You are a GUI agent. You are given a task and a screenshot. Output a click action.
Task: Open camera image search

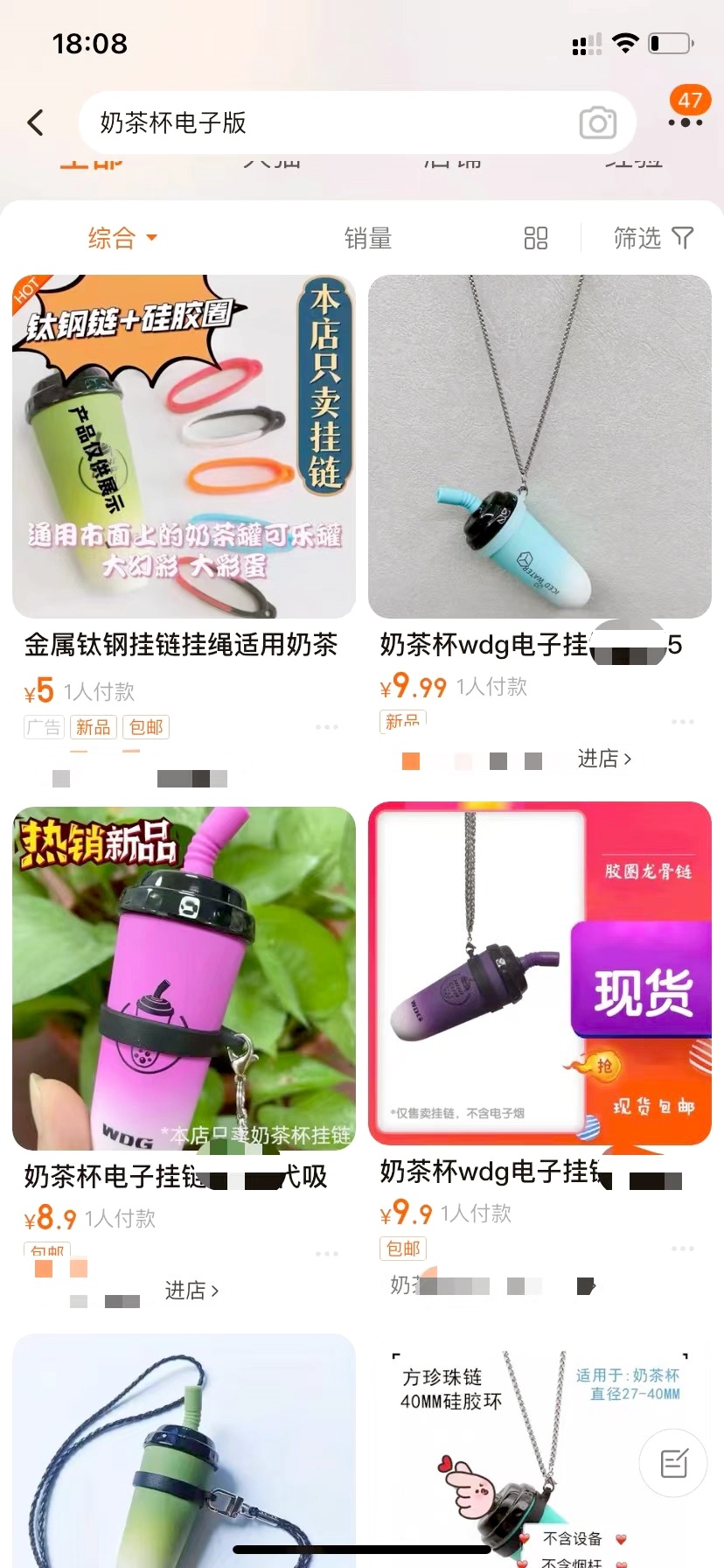coord(598,123)
